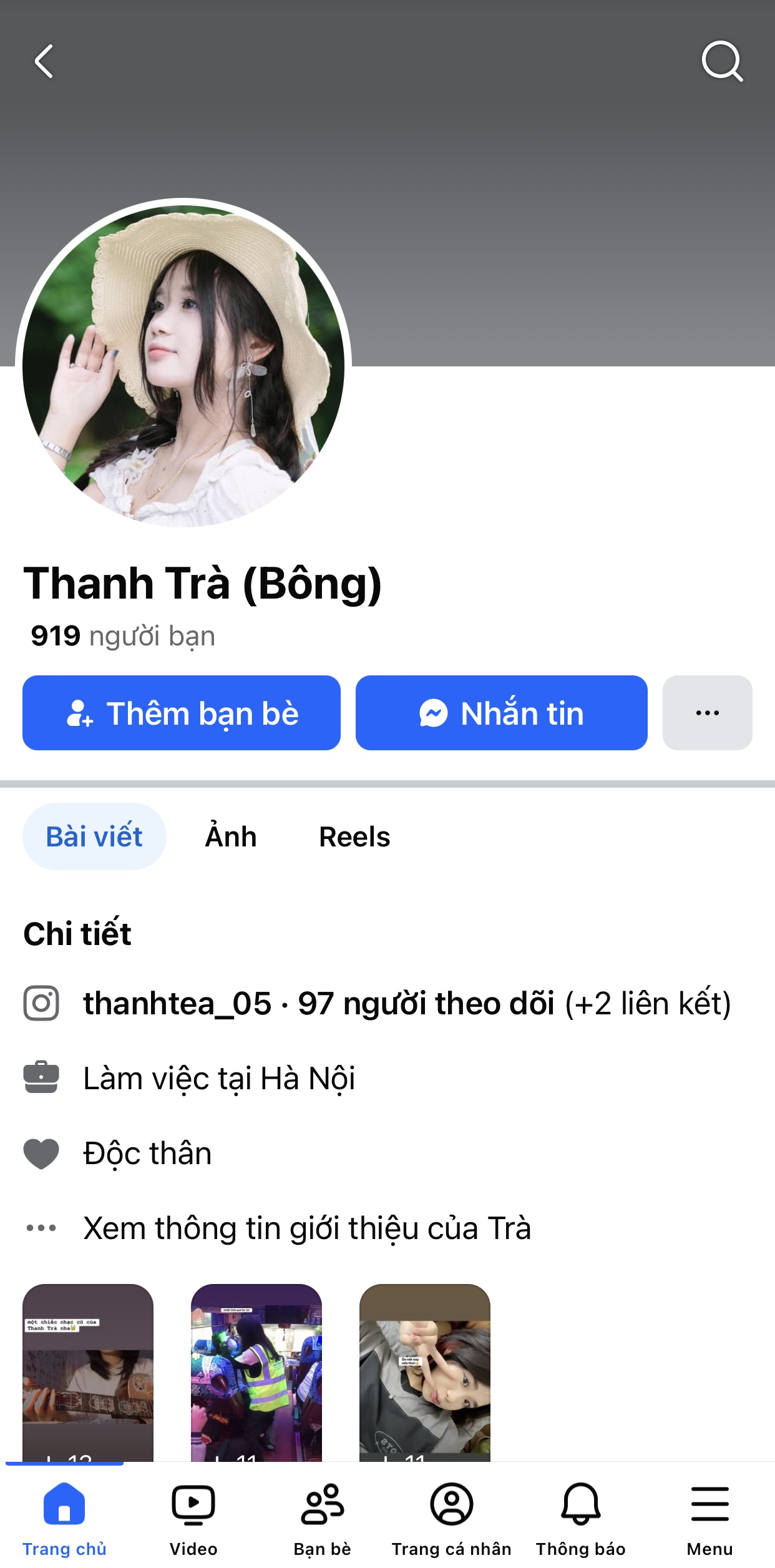Open search on this profile

(722, 61)
